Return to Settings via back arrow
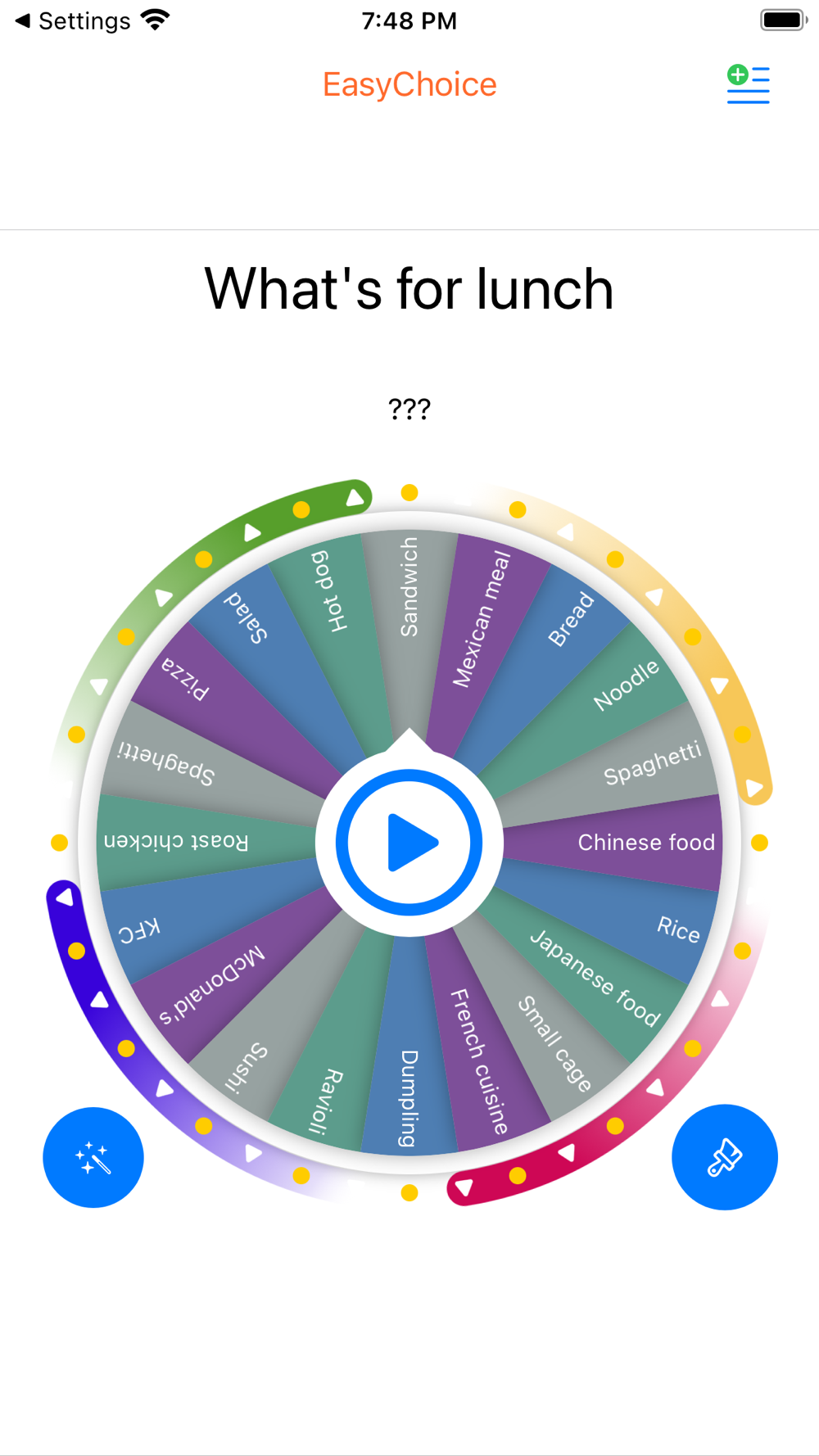This screenshot has width=819, height=1456. (x=72, y=20)
